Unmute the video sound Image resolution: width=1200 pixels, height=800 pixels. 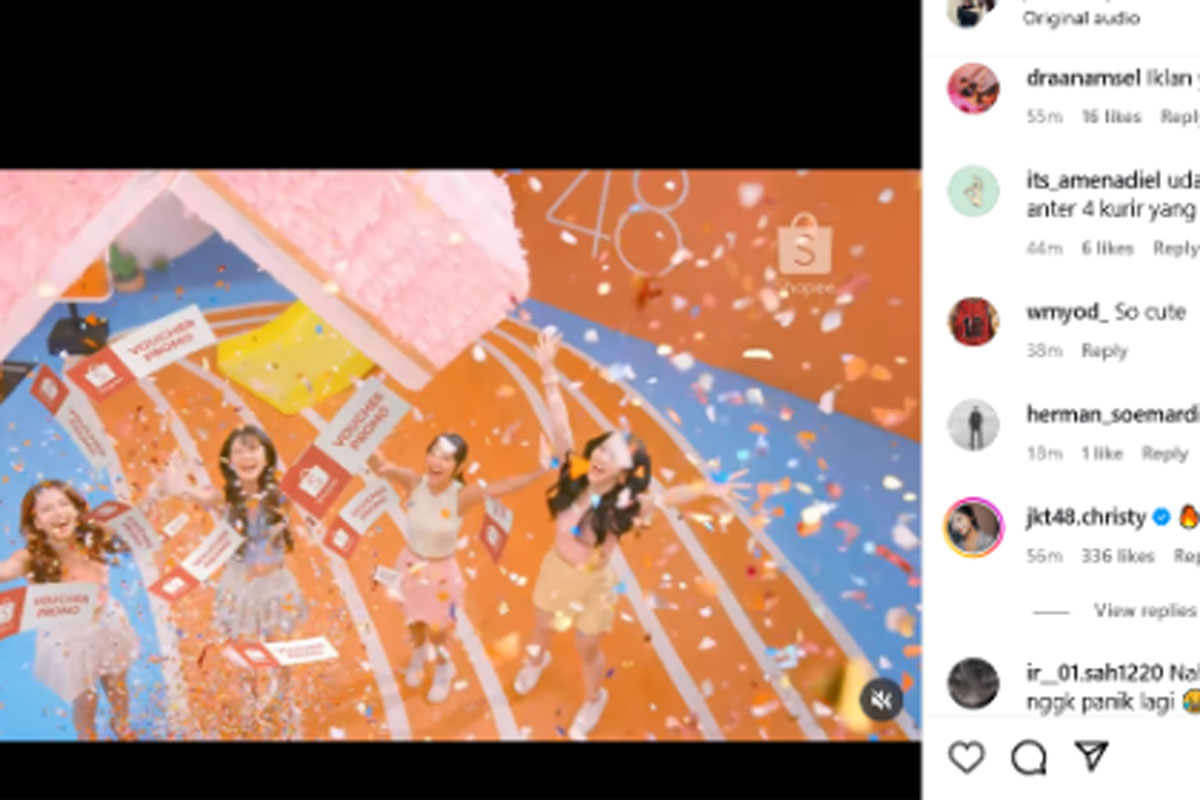881,701
